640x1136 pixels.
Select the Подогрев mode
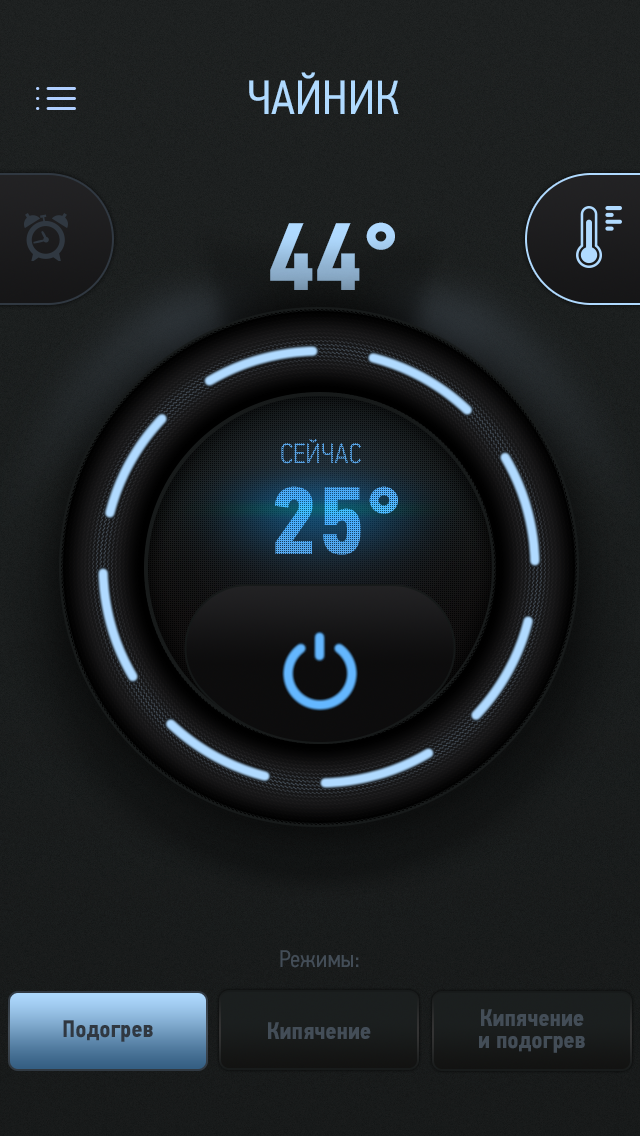[108, 1030]
